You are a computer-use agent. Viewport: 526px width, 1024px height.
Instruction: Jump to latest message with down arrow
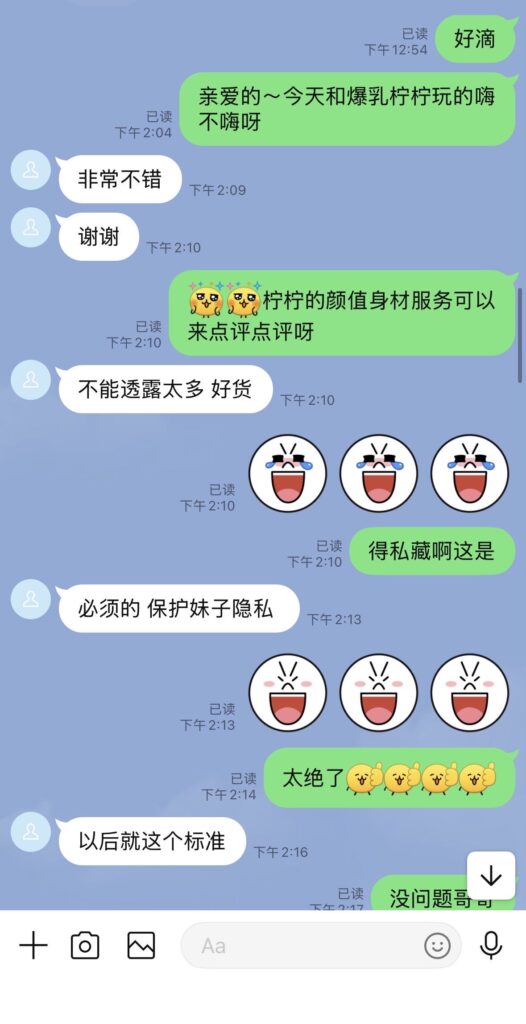point(491,876)
